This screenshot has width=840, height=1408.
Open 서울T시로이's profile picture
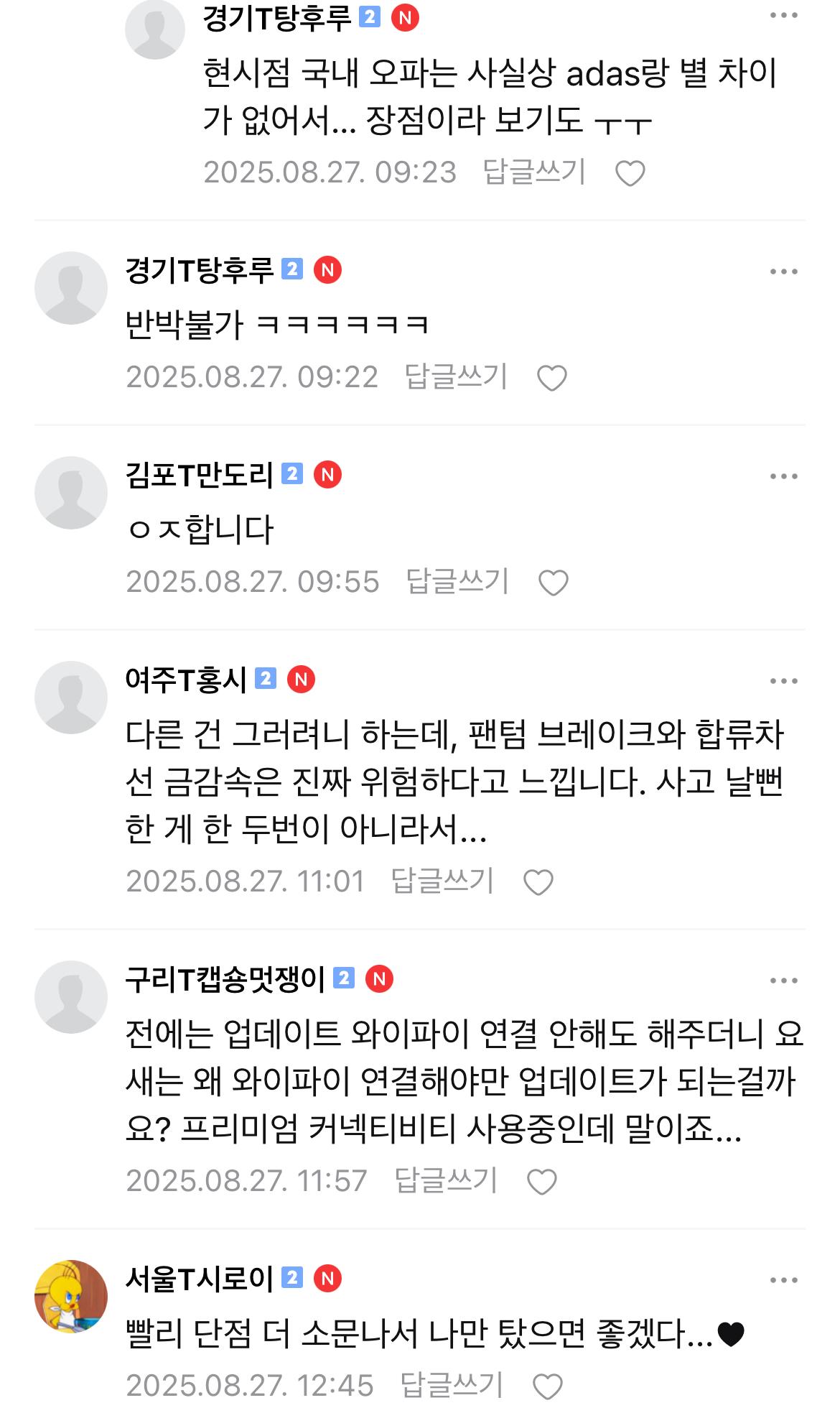click(x=70, y=1297)
